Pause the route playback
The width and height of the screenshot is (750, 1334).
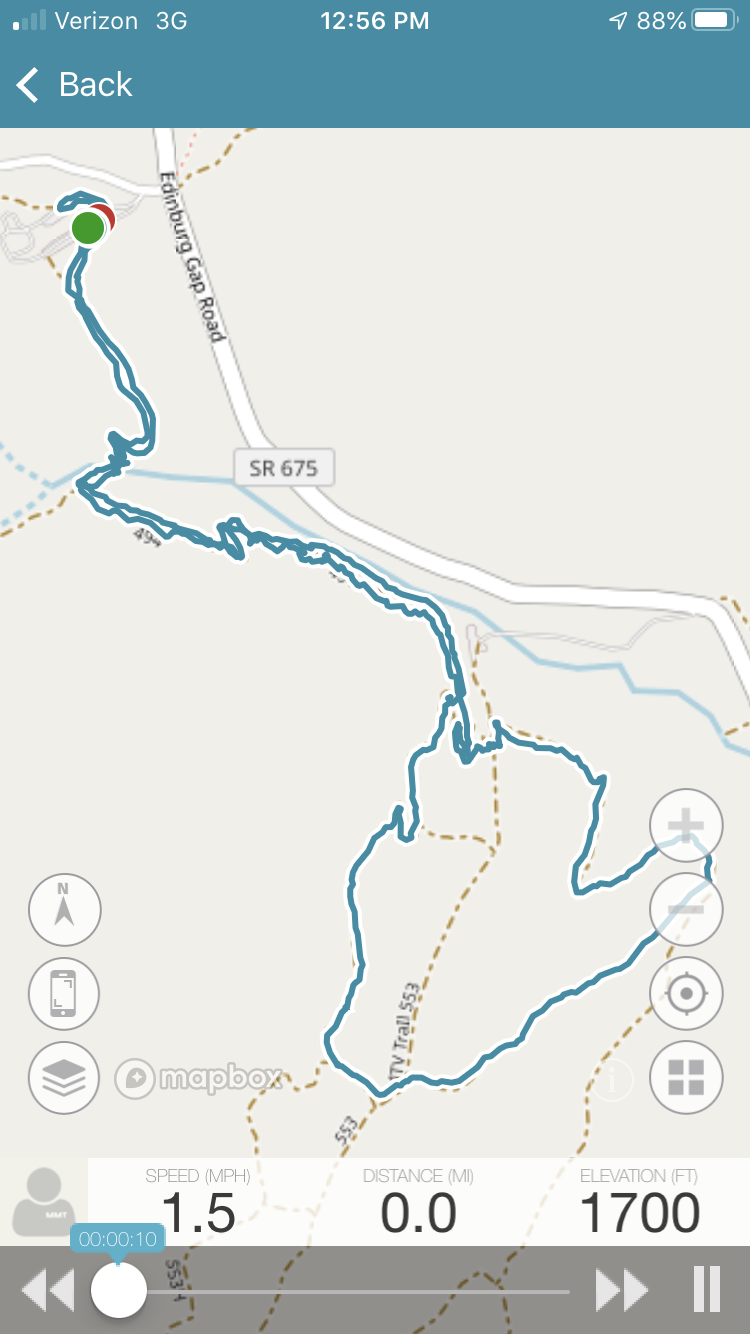(x=706, y=1290)
